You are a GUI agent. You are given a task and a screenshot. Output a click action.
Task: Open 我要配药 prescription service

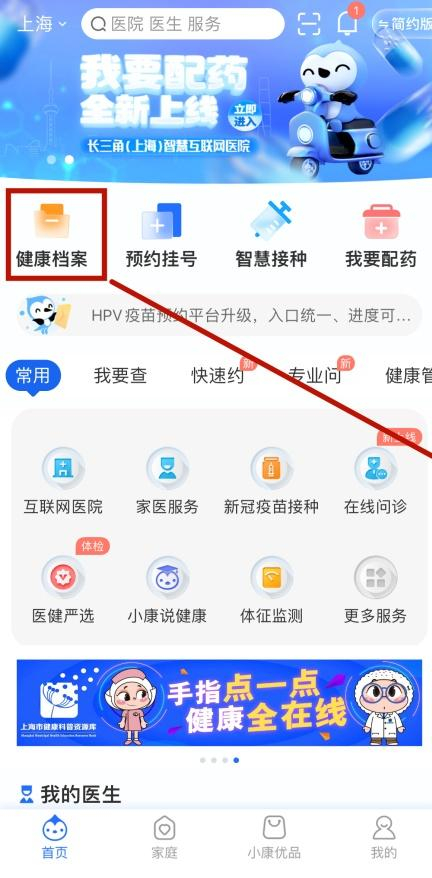pos(381,235)
